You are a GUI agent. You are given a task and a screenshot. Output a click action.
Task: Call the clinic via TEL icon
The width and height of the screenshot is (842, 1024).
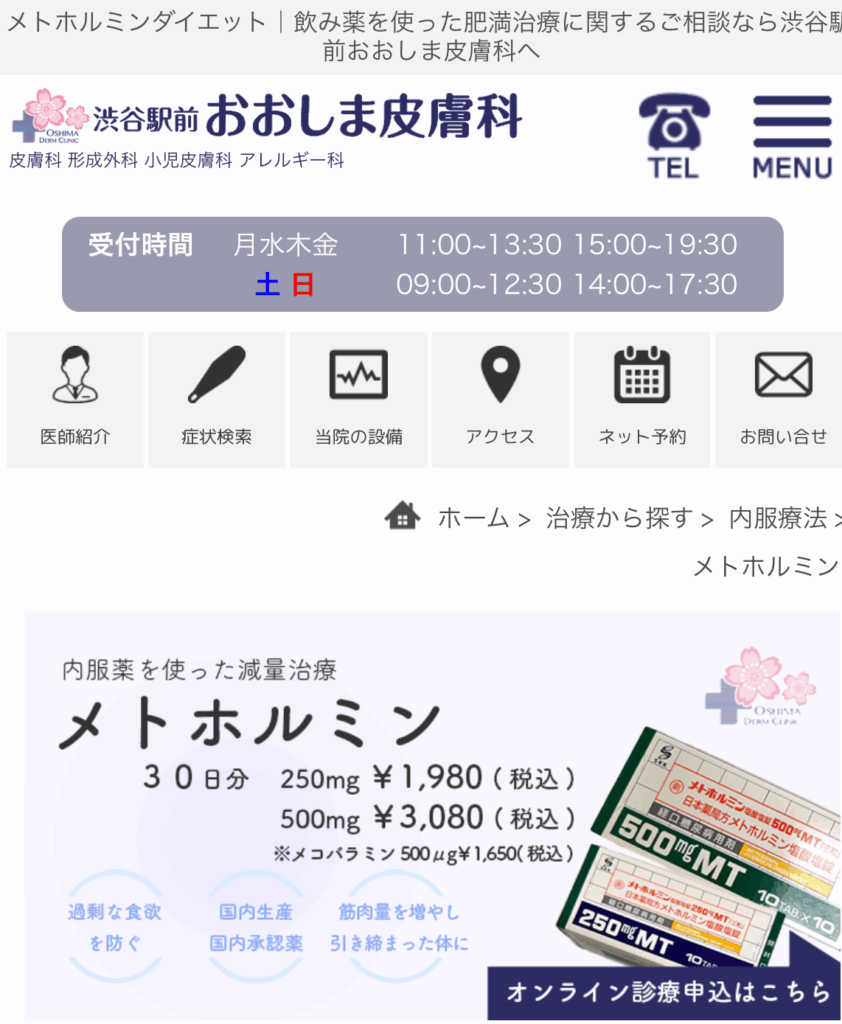click(673, 137)
